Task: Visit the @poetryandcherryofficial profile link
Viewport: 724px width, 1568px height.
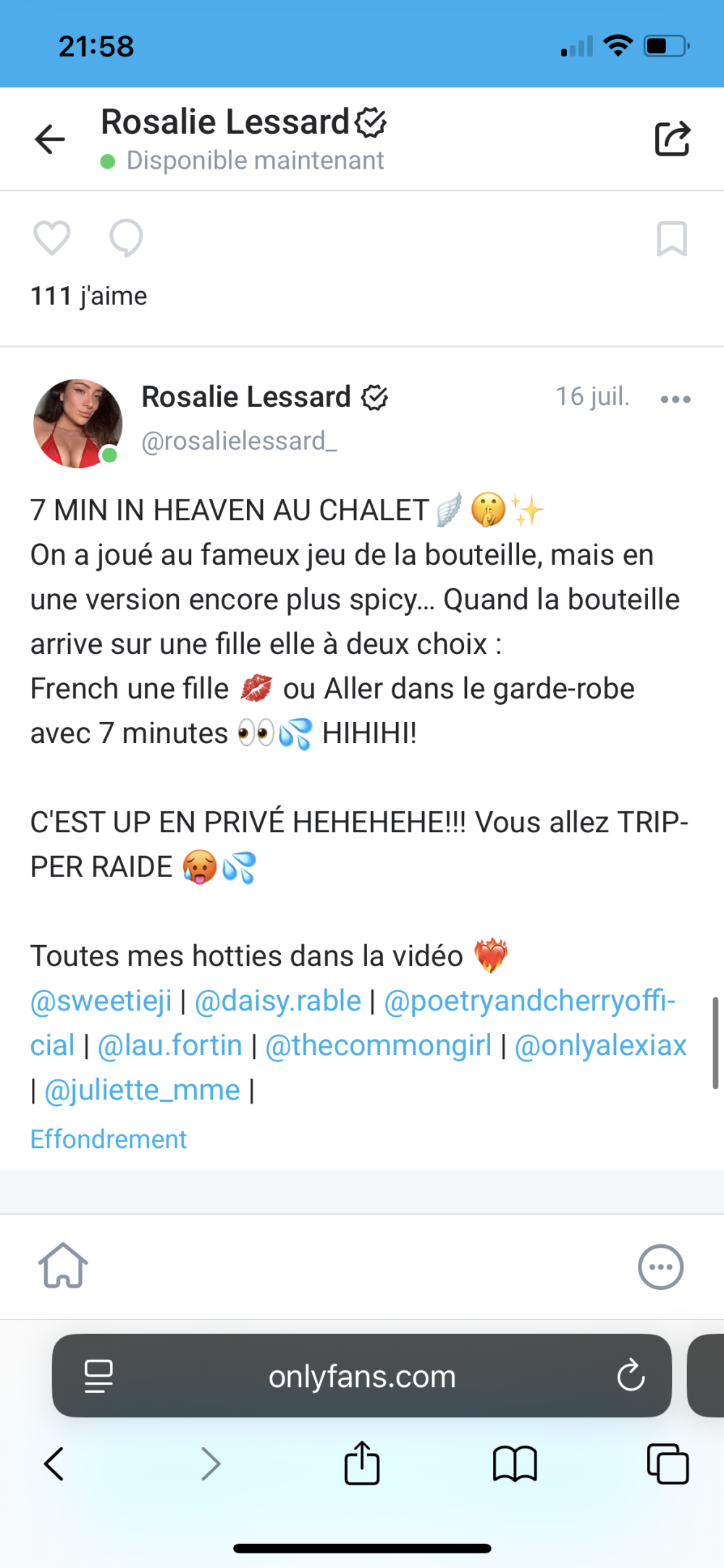Action: (529, 1001)
